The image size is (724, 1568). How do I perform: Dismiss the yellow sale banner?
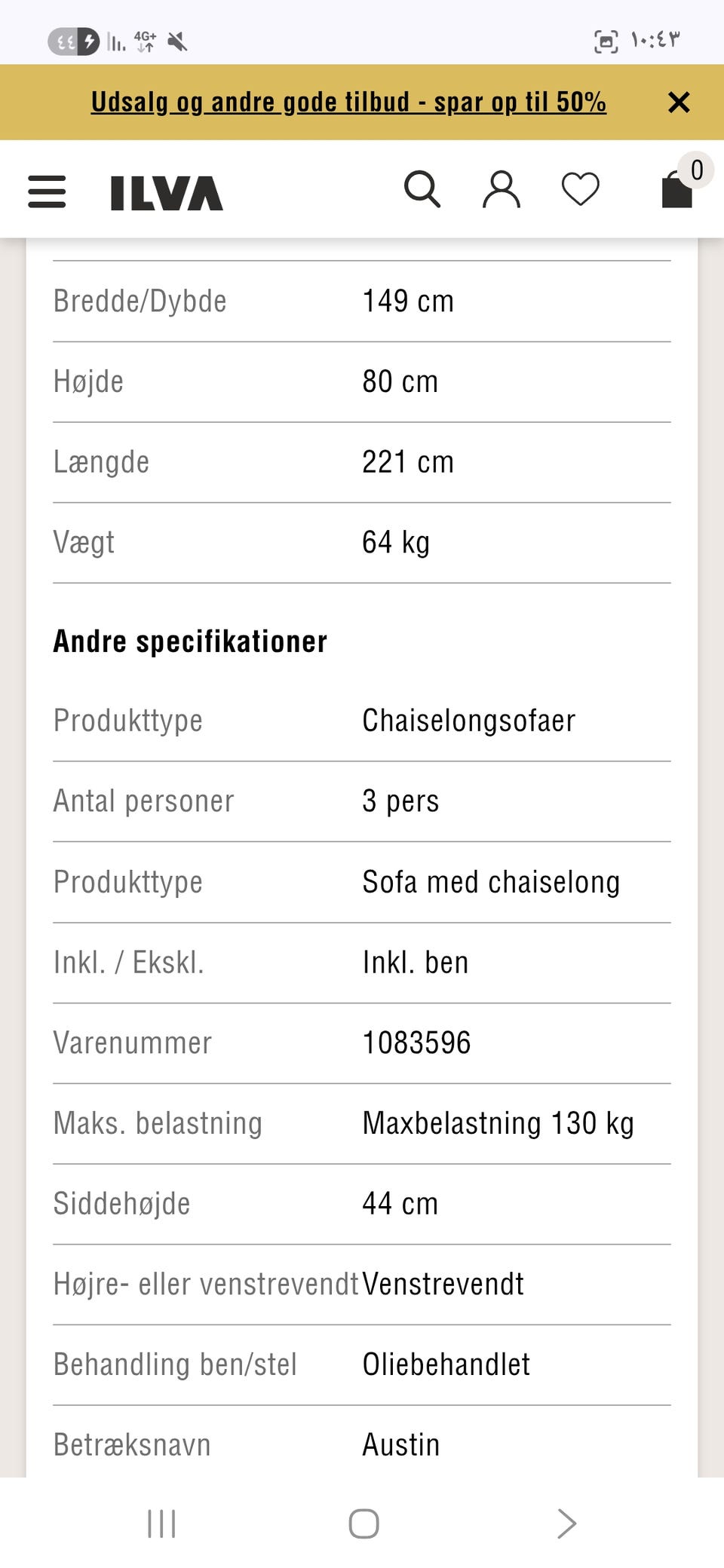click(679, 102)
